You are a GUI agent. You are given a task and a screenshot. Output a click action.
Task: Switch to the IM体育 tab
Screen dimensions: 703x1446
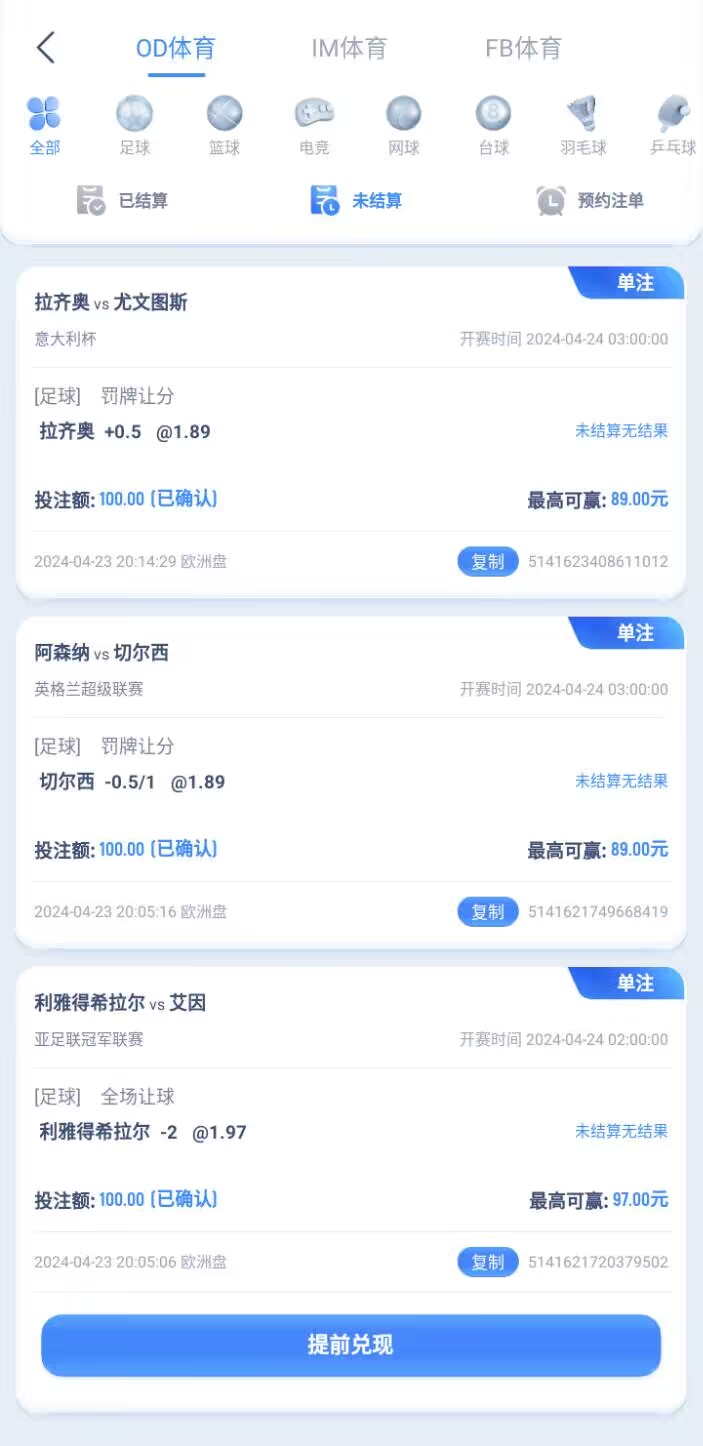pos(349,48)
